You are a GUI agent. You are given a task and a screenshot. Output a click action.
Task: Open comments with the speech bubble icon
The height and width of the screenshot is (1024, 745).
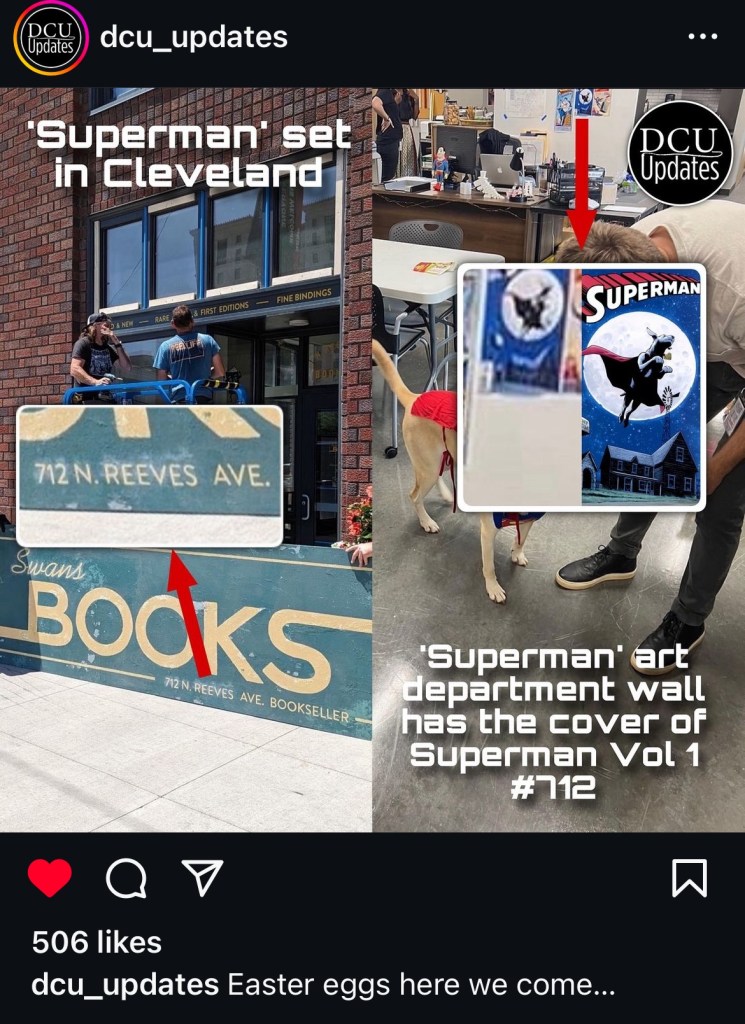point(126,878)
